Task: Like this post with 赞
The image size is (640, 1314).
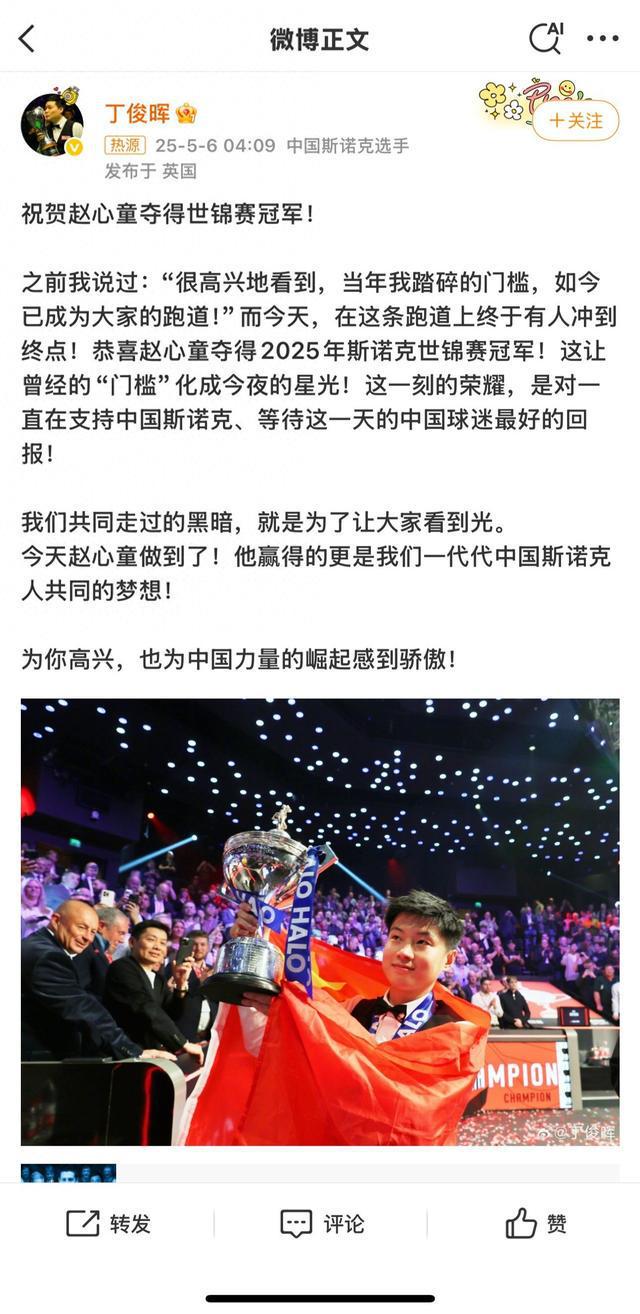Action: [x=535, y=1223]
